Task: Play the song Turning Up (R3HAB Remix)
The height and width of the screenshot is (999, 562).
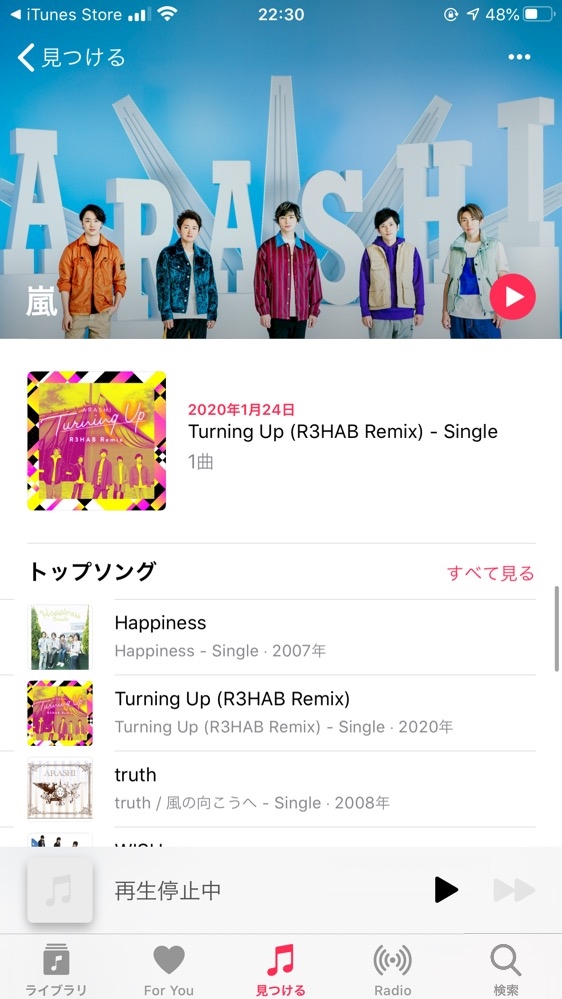Action: (x=281, y=713)
